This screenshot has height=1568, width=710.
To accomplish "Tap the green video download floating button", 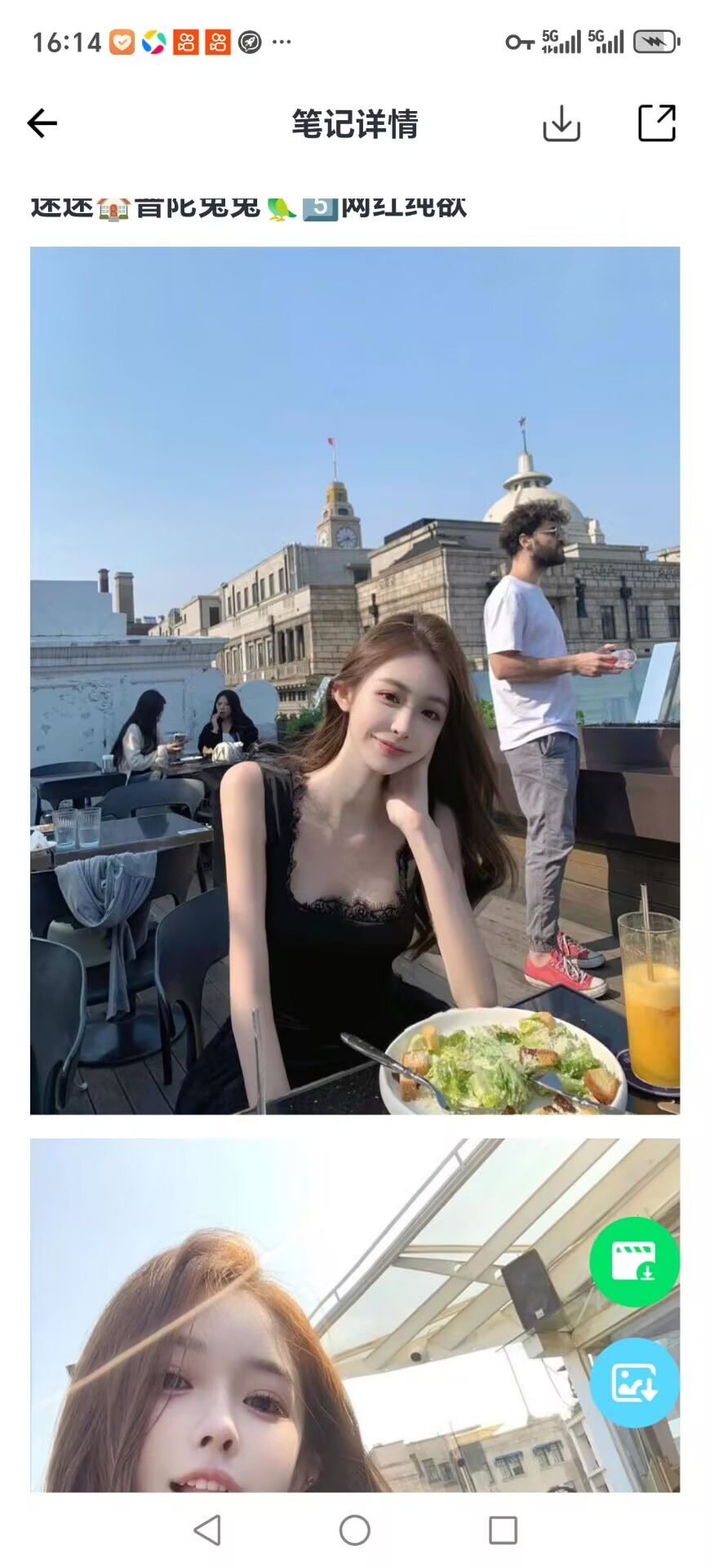I will 634,1262.
